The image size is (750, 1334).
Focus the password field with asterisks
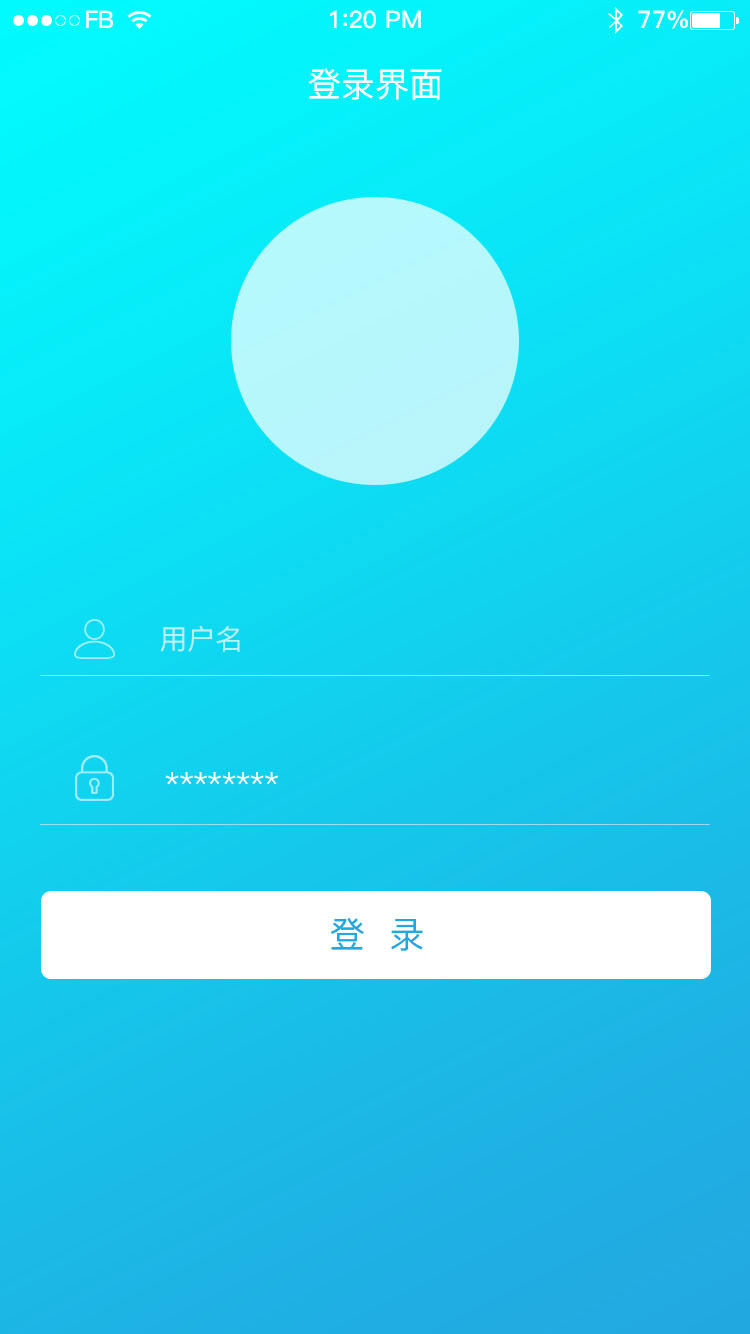click(x=375, y=780)
